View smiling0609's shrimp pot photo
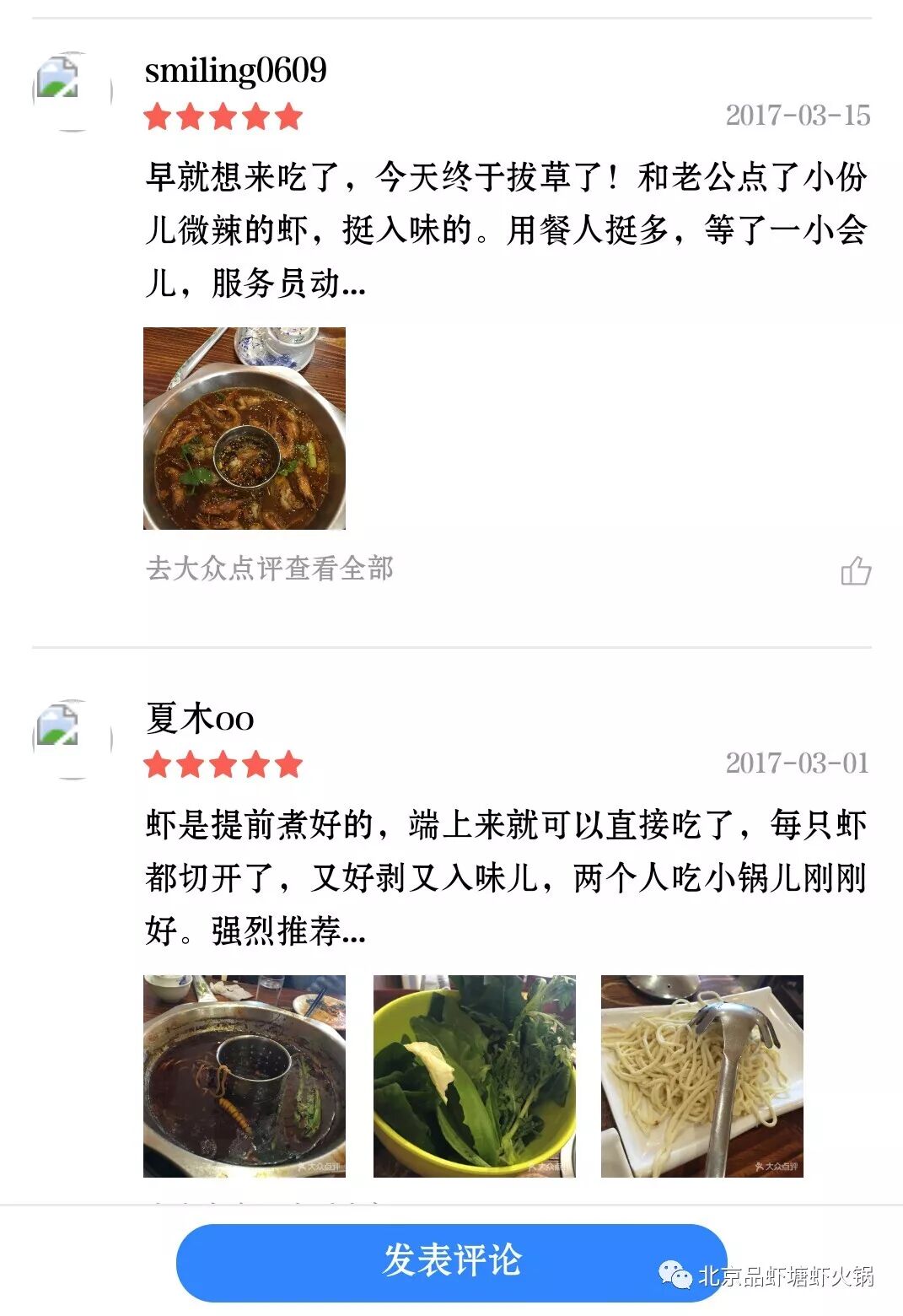 [245, 429]
